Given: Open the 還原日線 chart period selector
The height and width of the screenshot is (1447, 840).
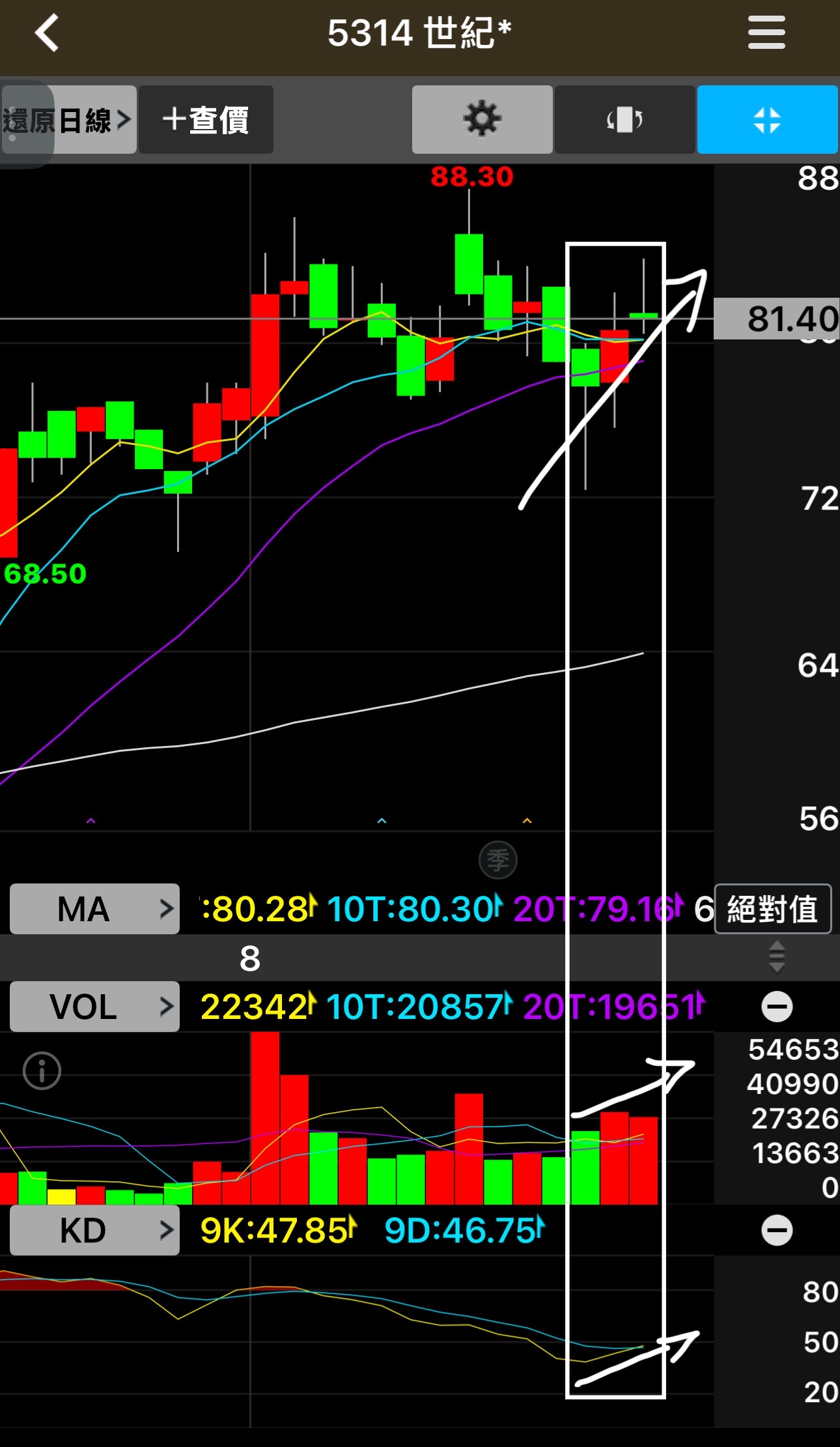Looking at the screenshot, I should pyautogui.click(x=68, y=120).
